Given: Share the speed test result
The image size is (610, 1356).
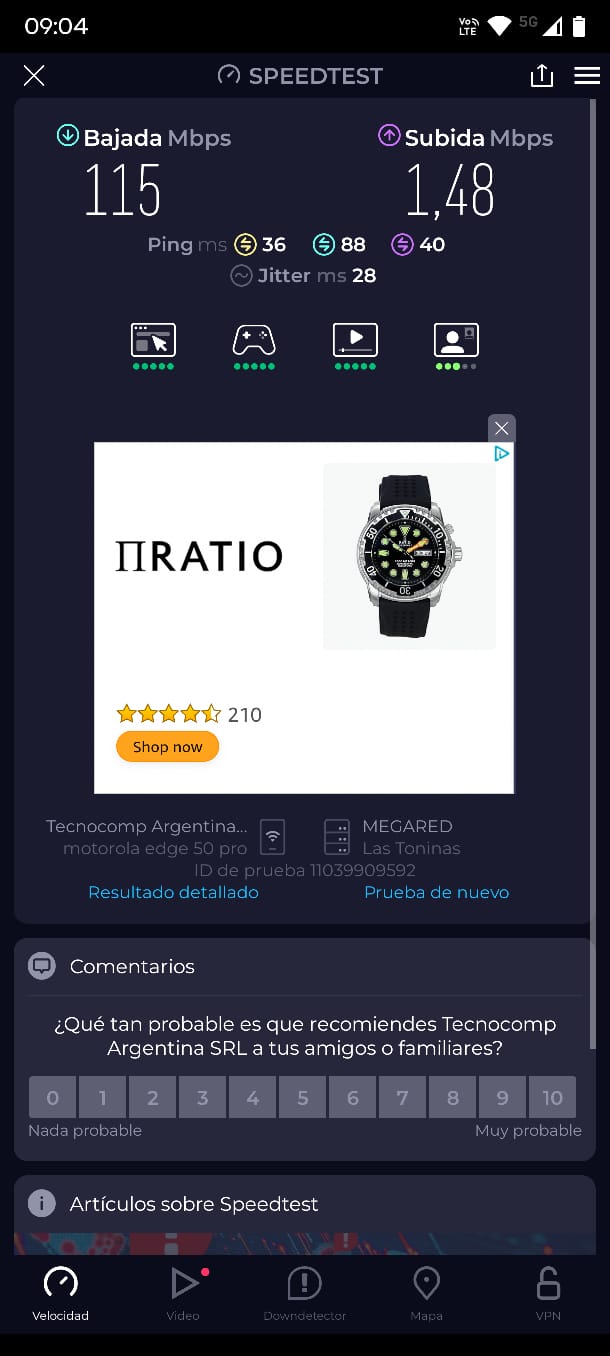Looking at the screenshot, I should click(541, 76).
